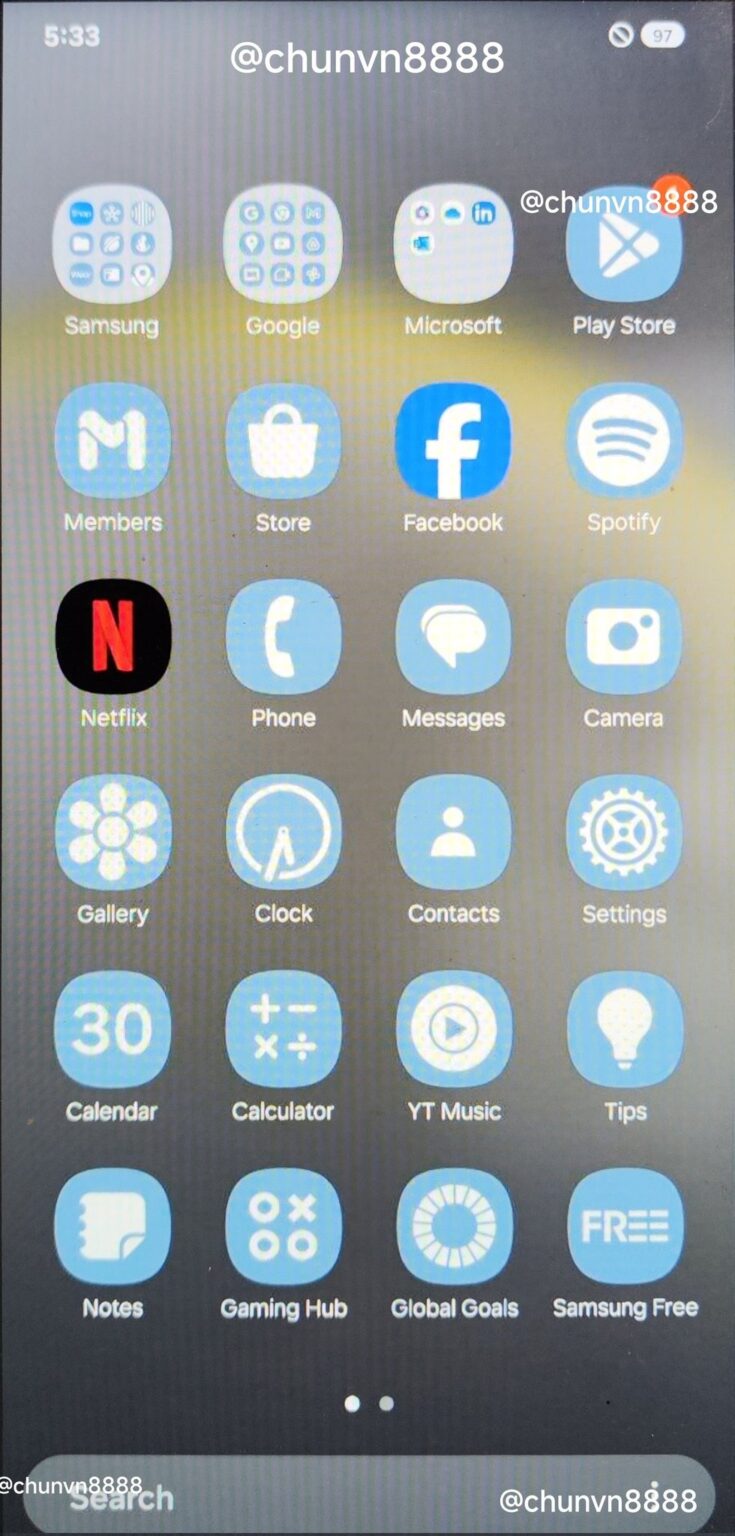Open the Notes app

(x=112, y=1225)
